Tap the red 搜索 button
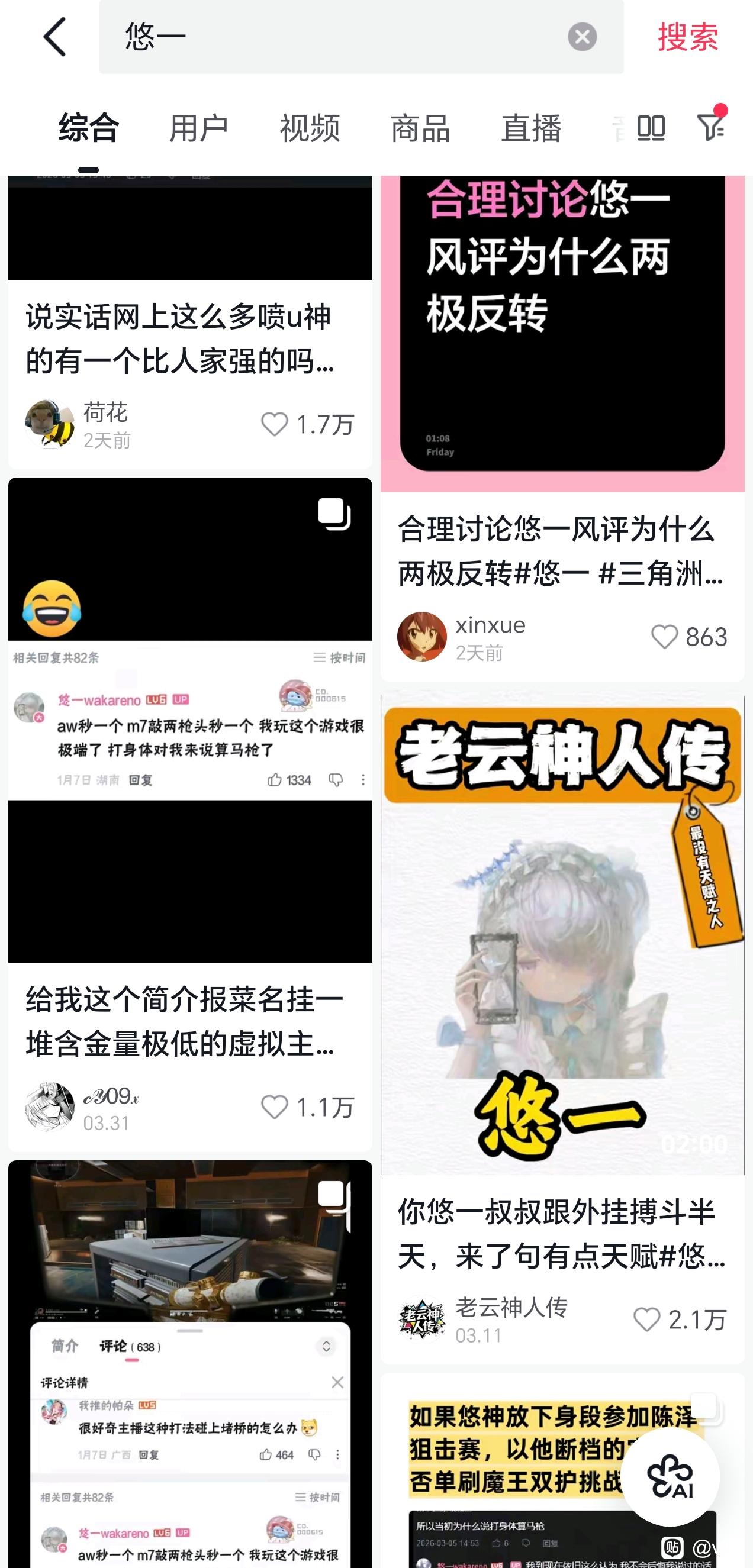 tap(688, 37)
